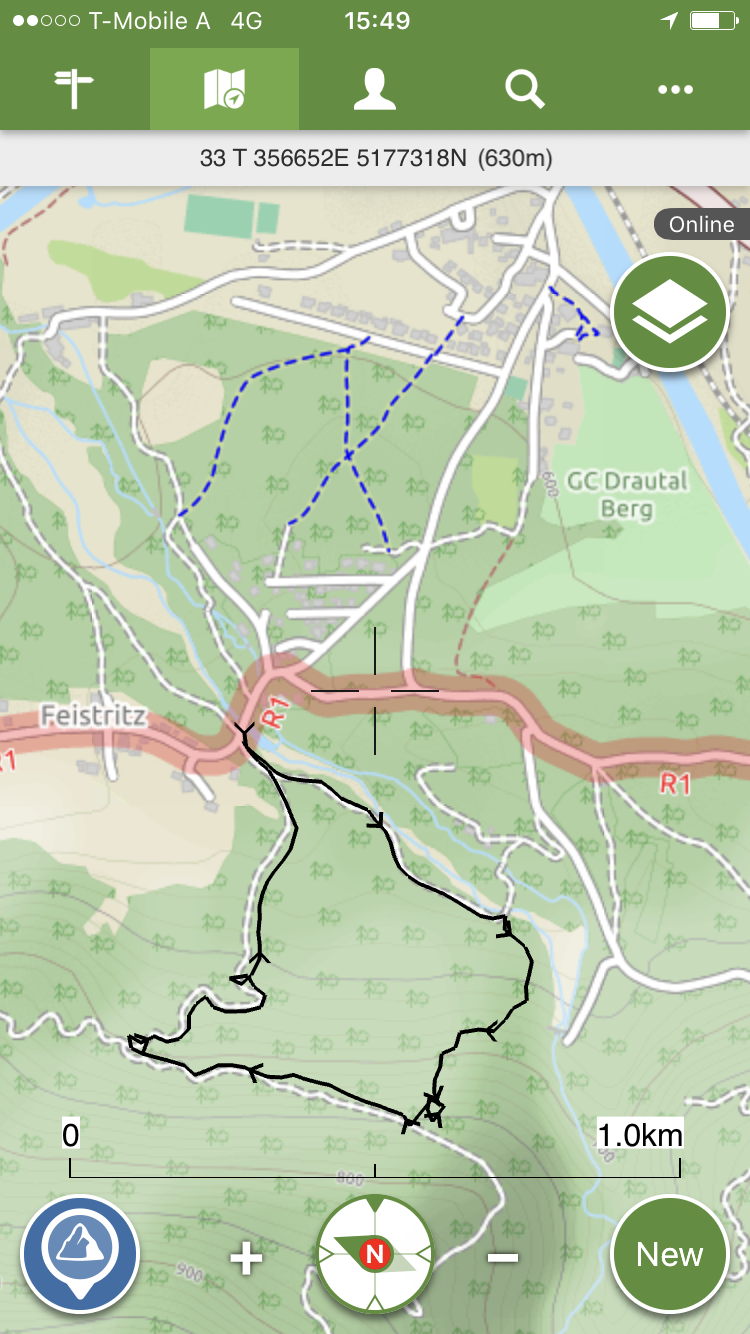
Task: Open the map layers selector
Action: tap(670, 313)
